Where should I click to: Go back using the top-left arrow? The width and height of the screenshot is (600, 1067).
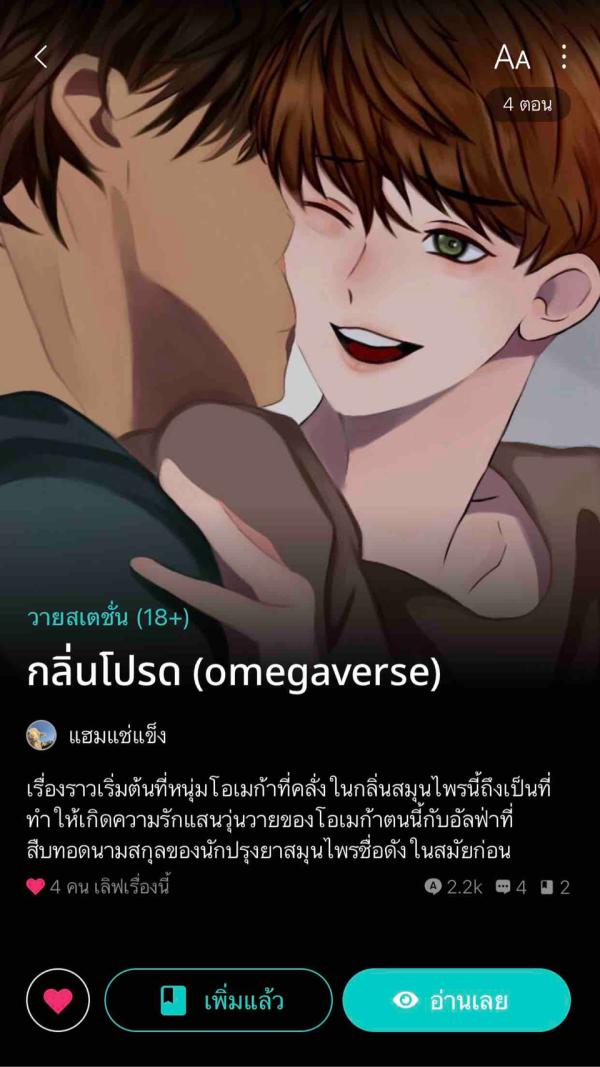pos(41,57)
